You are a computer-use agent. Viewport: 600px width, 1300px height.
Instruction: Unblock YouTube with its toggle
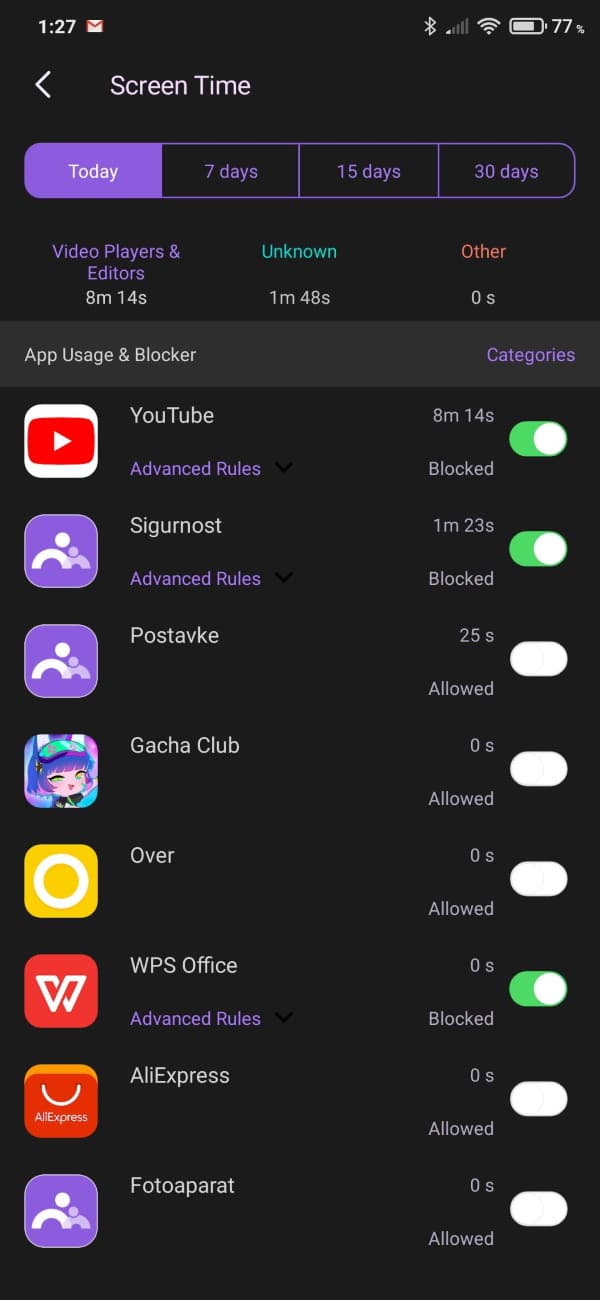click(538, 439)
